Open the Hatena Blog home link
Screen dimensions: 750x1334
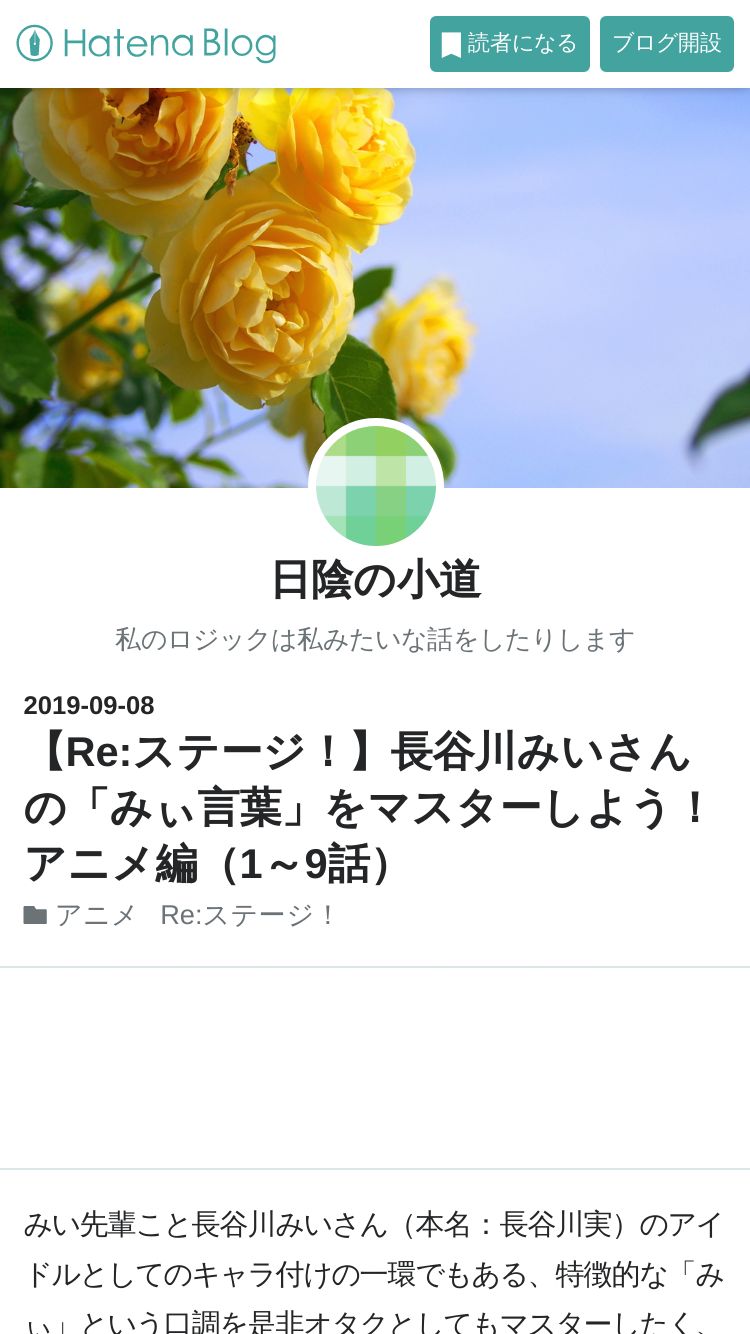point(146,44)
